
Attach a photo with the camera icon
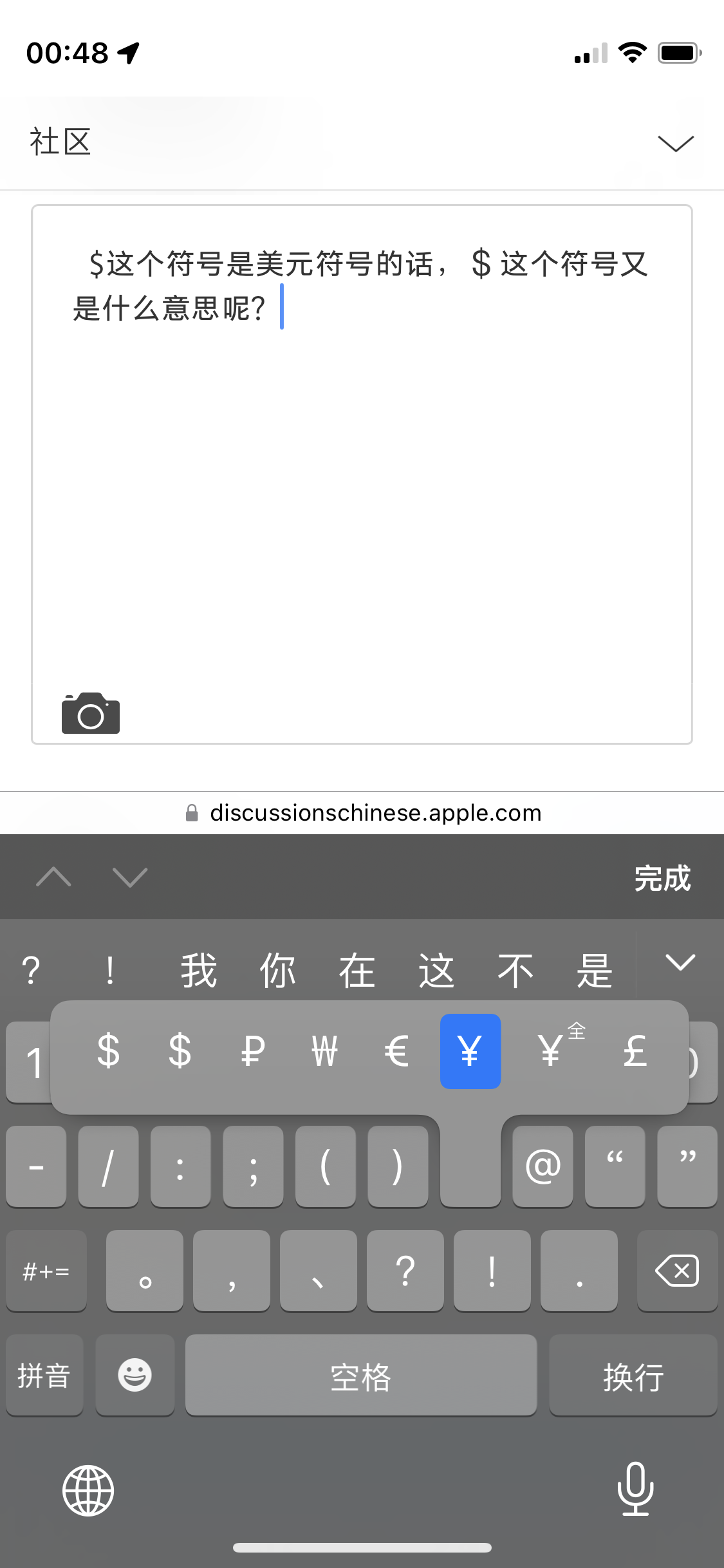tap(90, 713)
